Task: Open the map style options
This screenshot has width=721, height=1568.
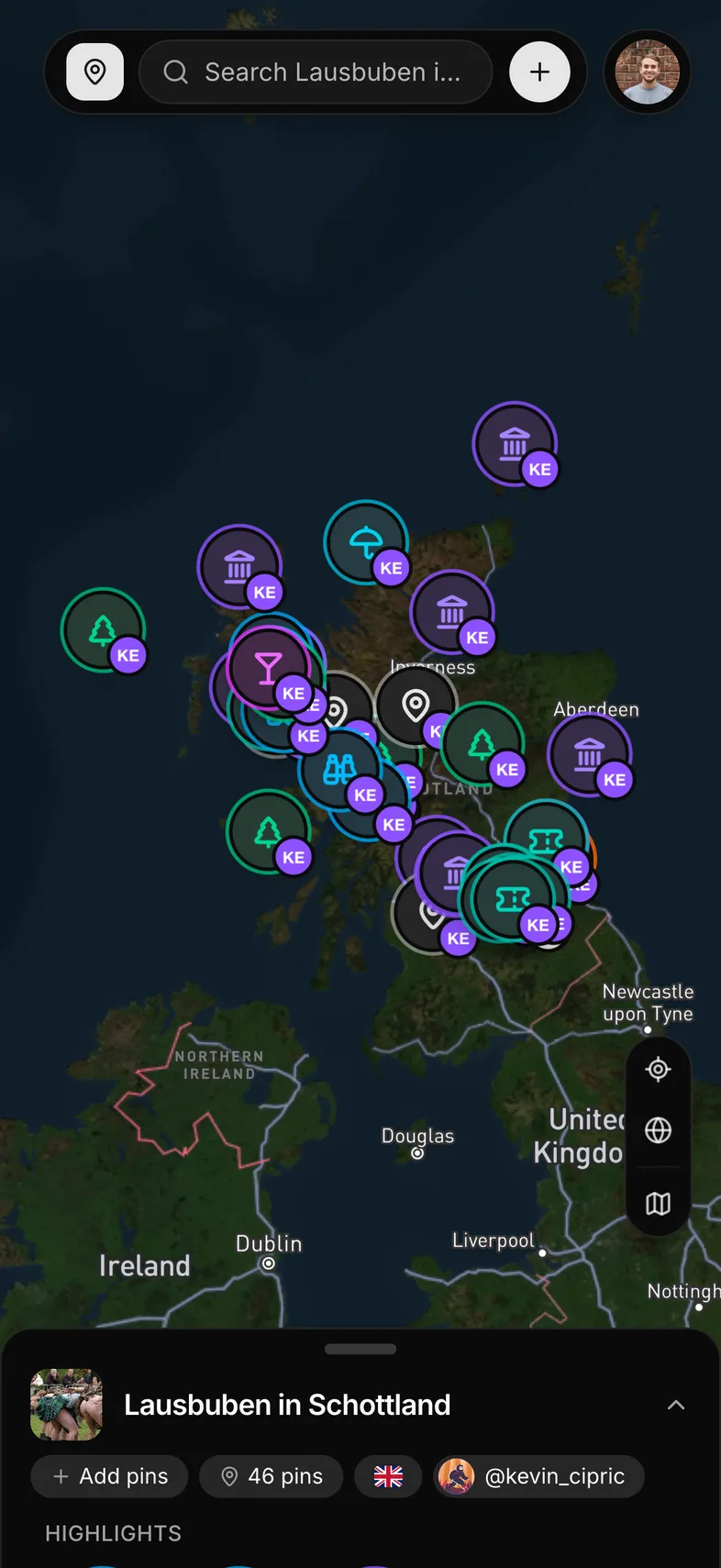Action: click(658, 1203)
